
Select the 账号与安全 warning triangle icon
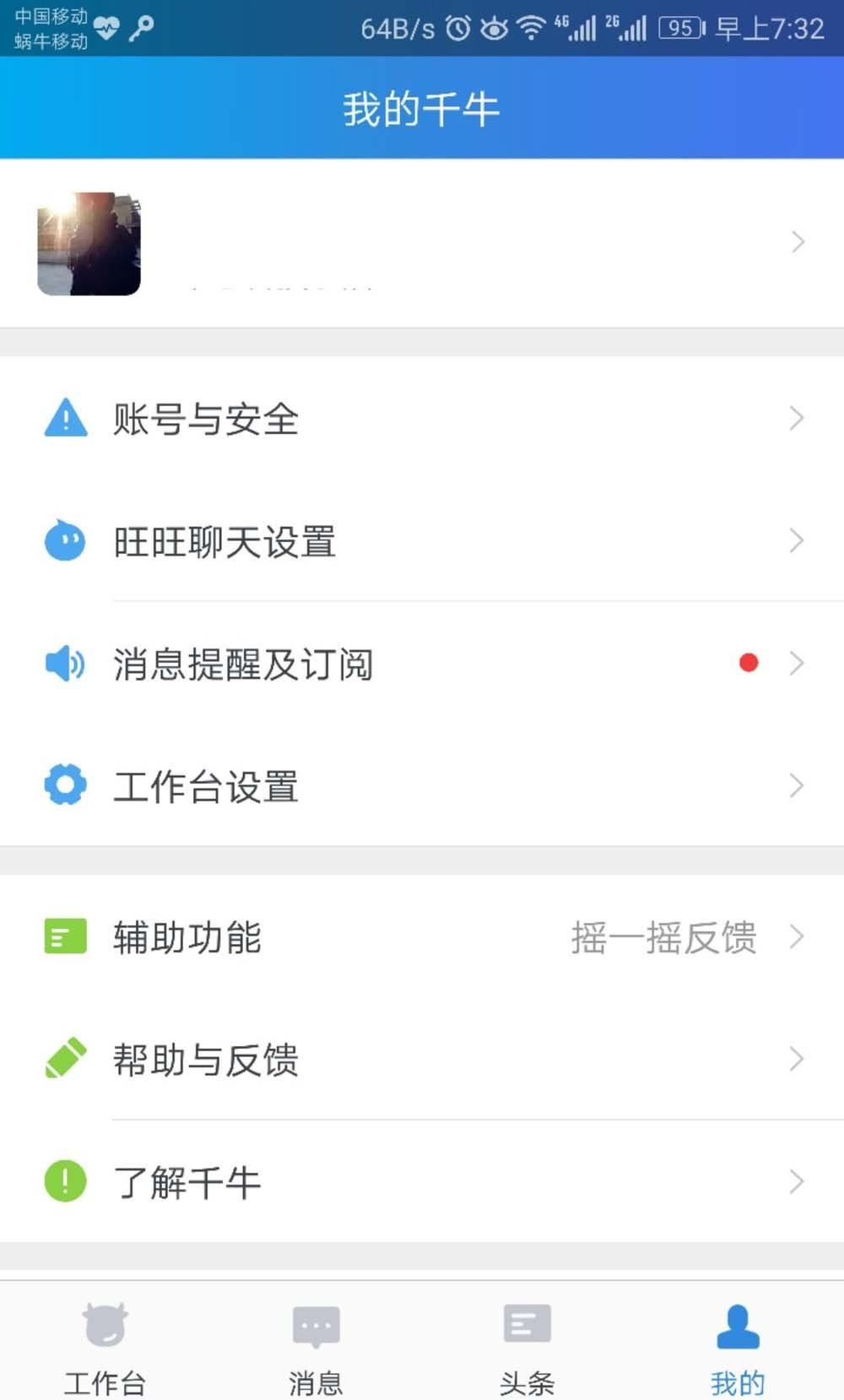tap(65, 417)
